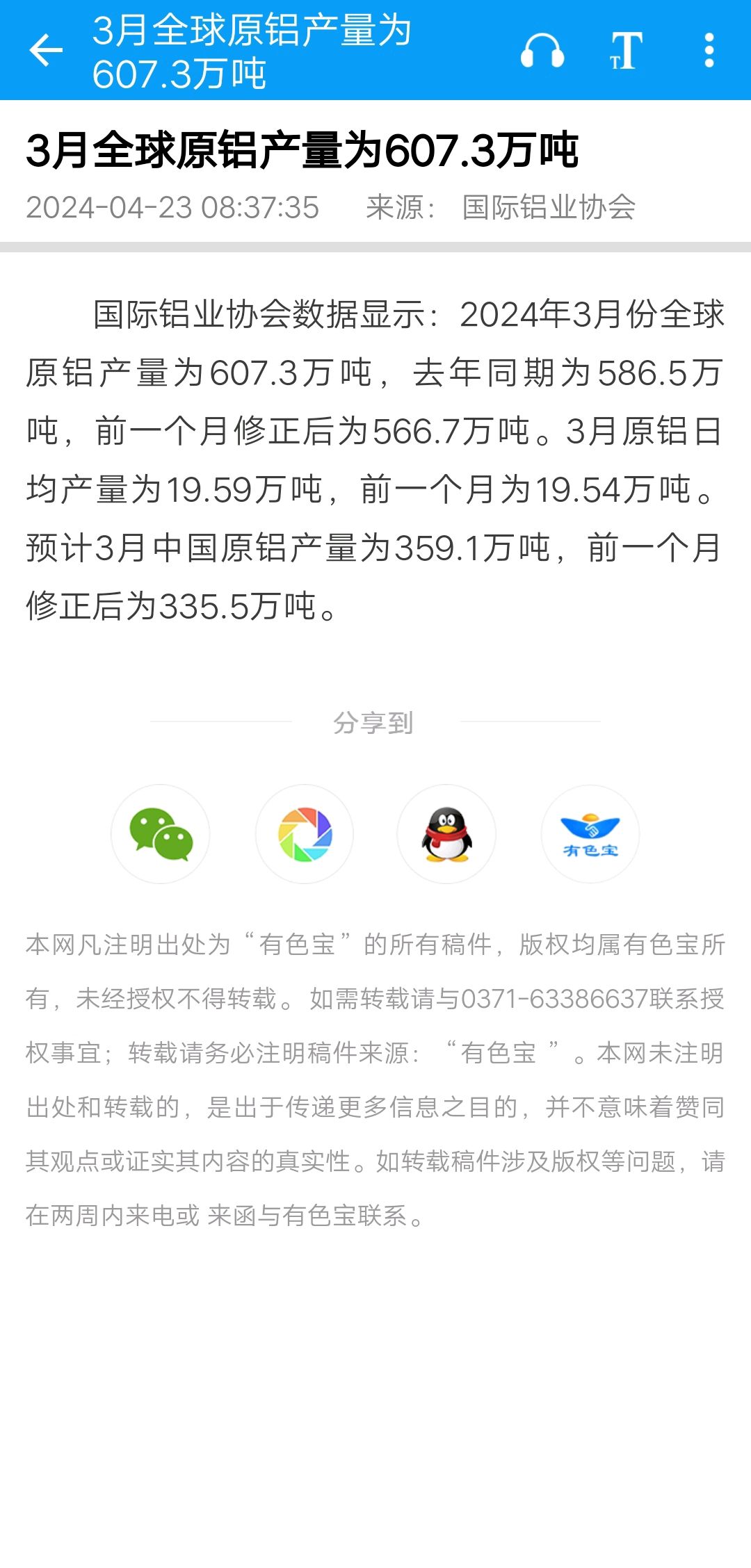The width and height of the screenshot is (751, 1568).
Task: Share to WeChat Moments colorful shutter icon
Action: pos(305,834)
